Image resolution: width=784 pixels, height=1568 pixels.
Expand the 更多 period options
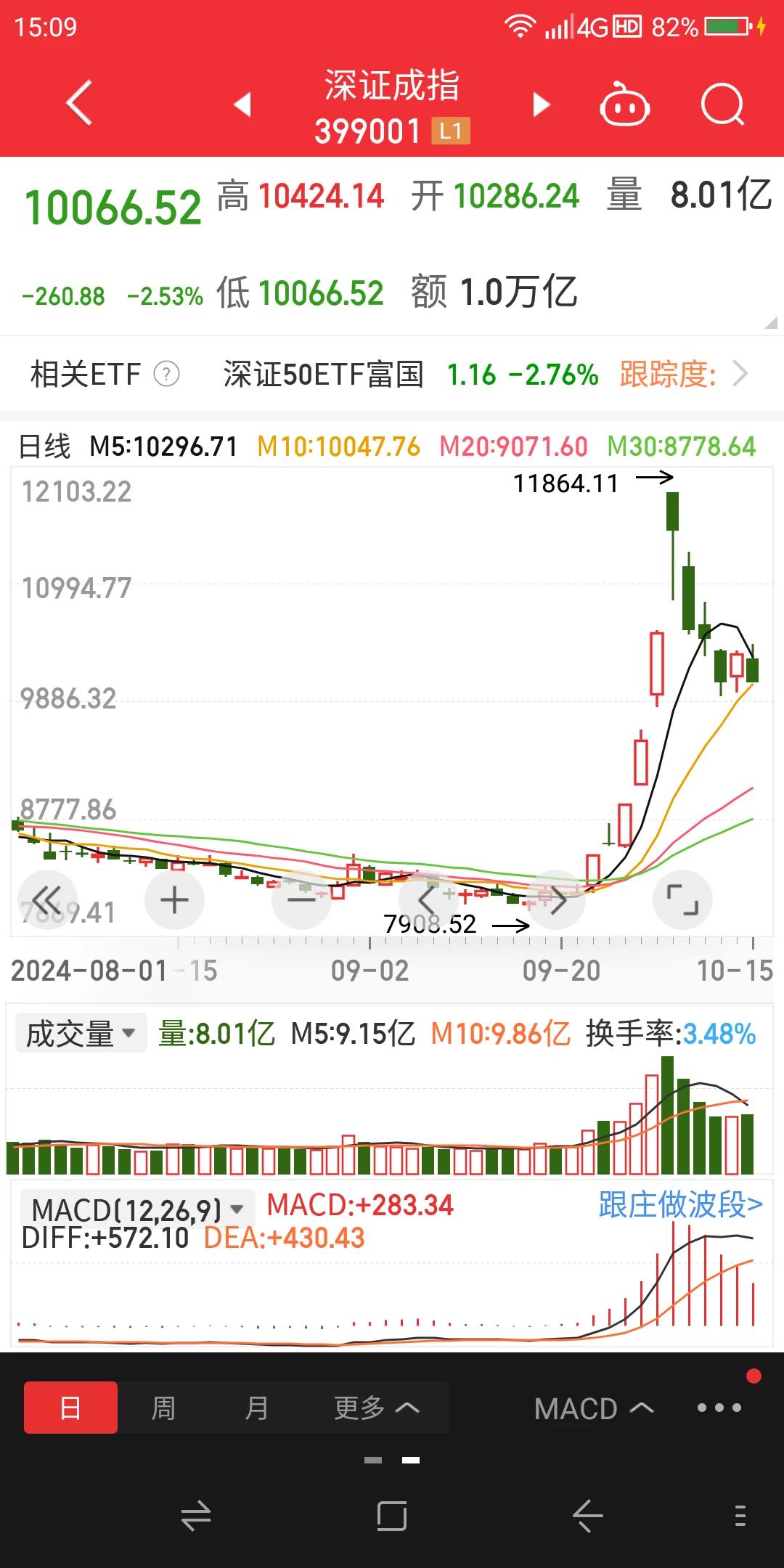[376, 1408]
